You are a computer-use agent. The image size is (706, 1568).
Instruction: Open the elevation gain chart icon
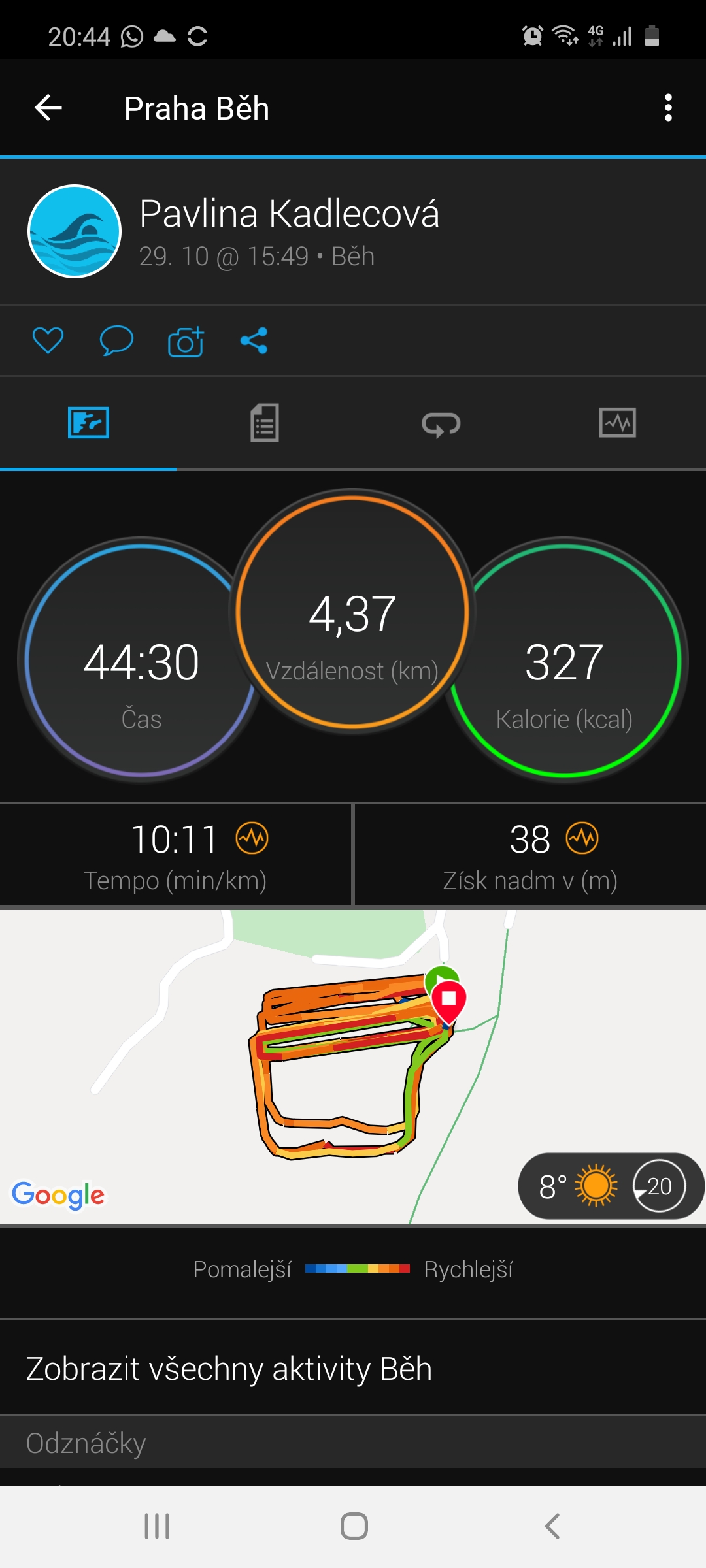[582, 838]
